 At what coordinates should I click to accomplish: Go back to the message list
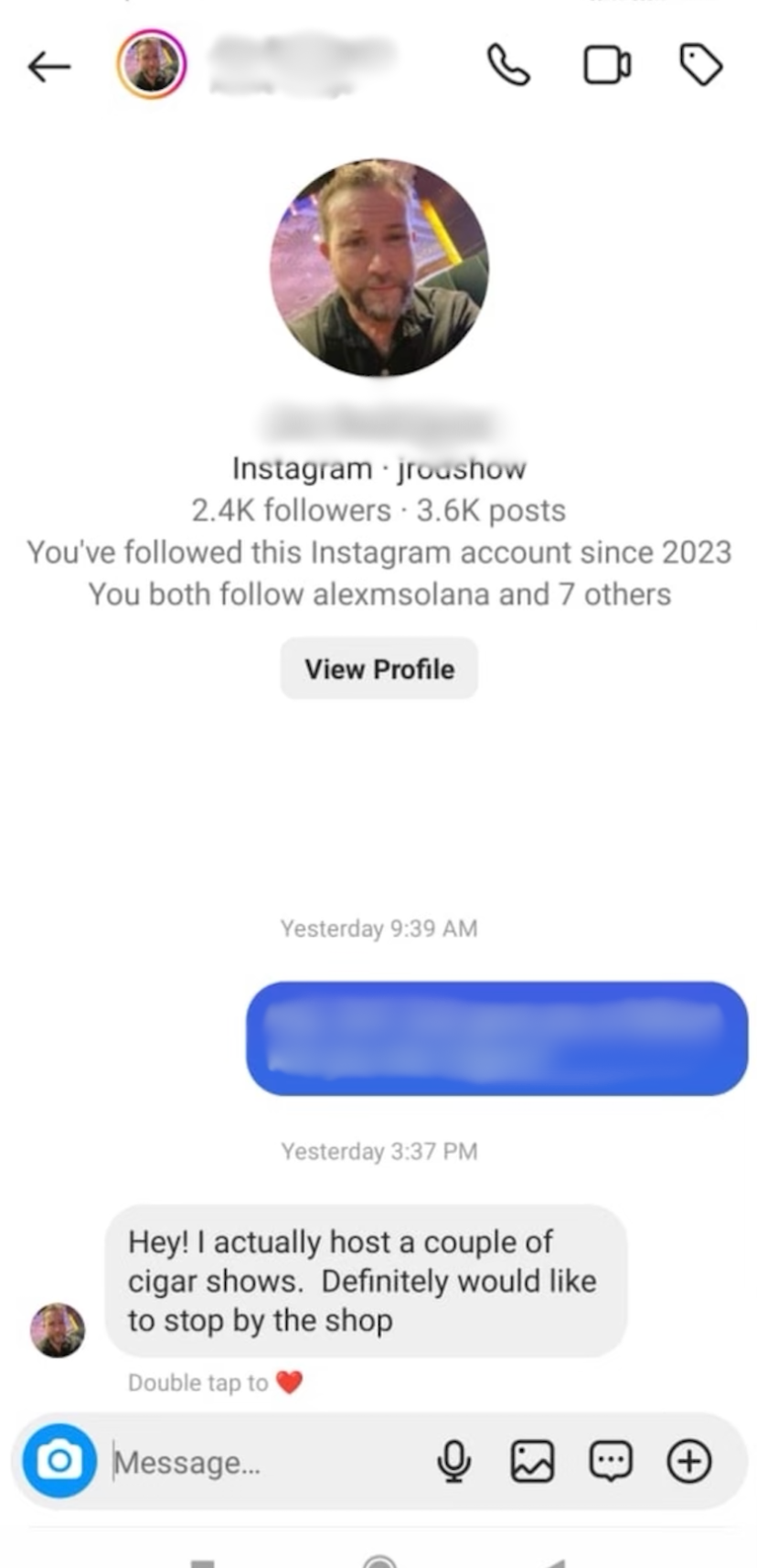click(x=49, y=67)
